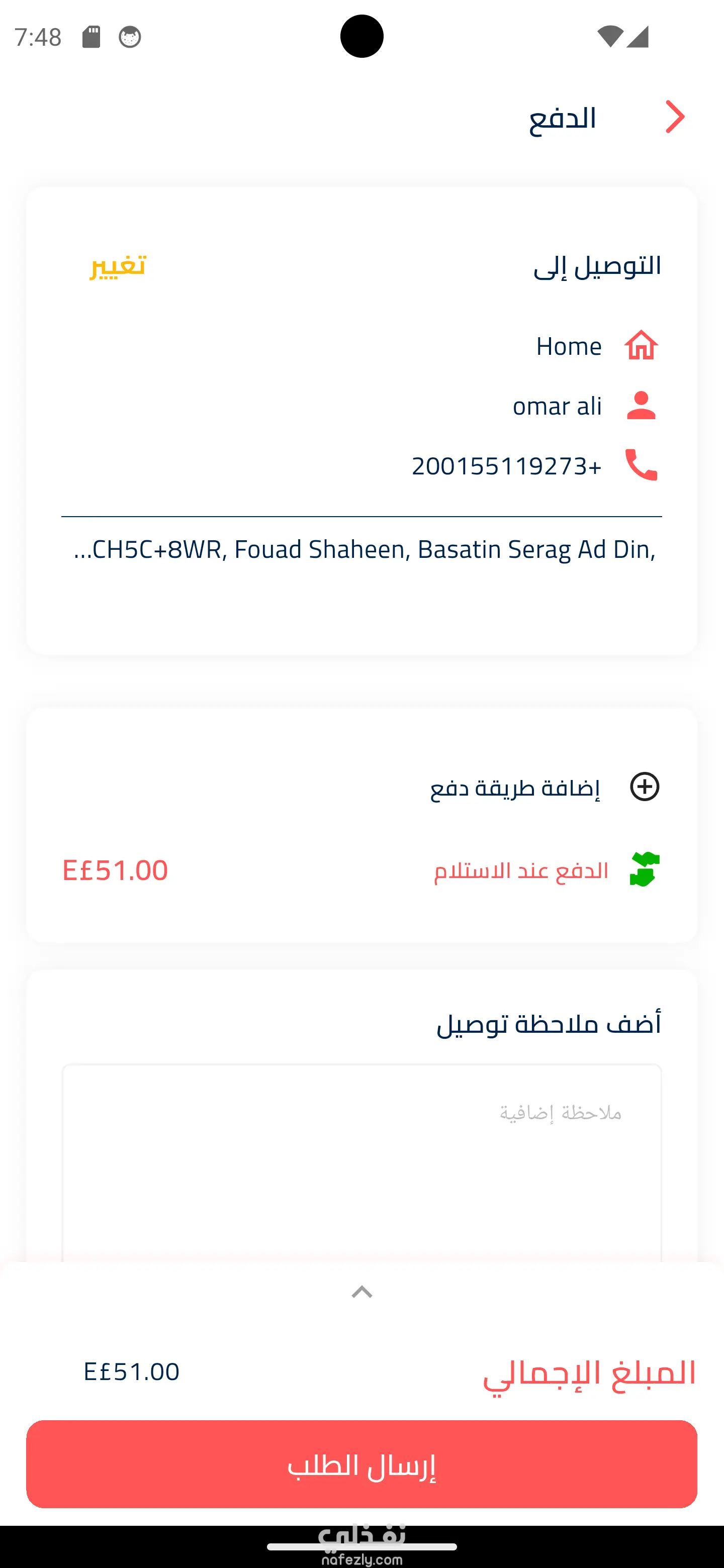The width and height of the screenshot is (724, 1568).
Task: Tap تغيير to change delivery address
Action: (118, 265)
